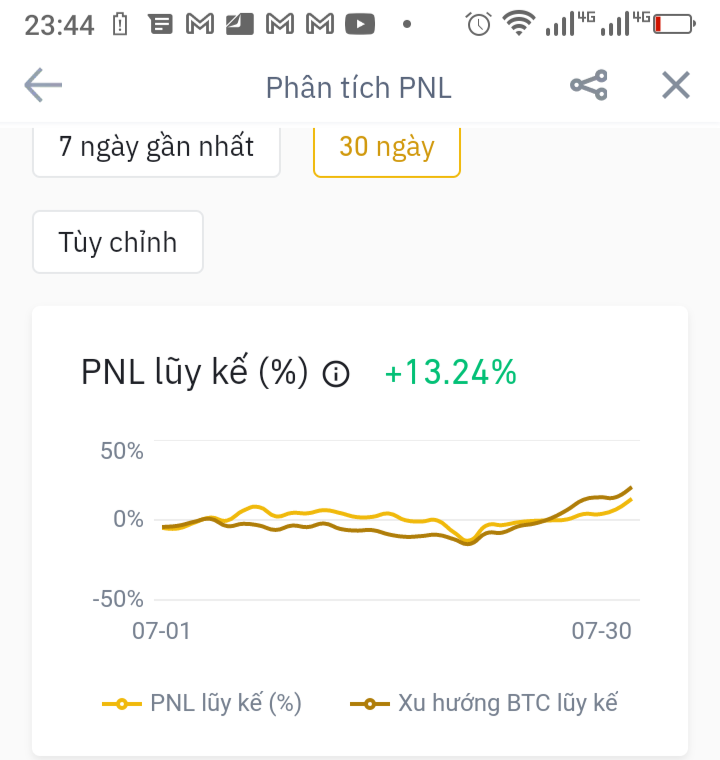Viewport: 720px width, 760px height.
Task: Toggle the Xu hướng BTC lũy kế series
Action: click(484, 703)
